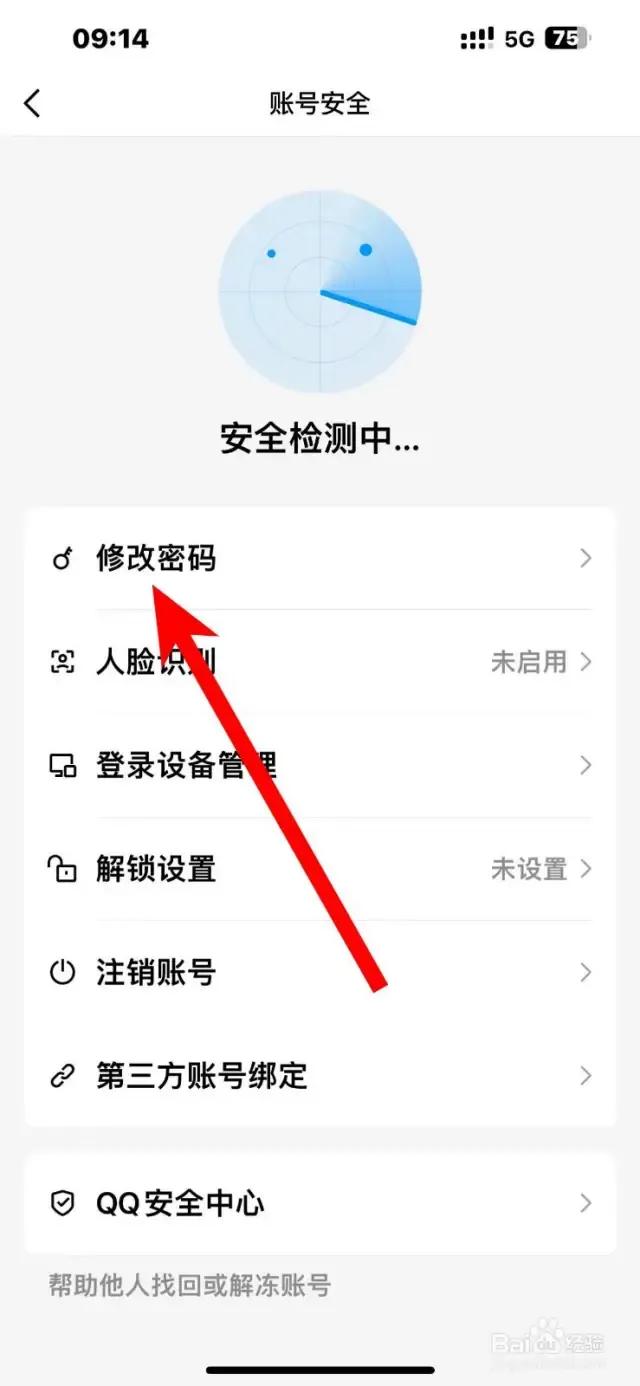The image size is (640, 1386).
Task: Open 人脸识别 option
Action: click(320, 661)
